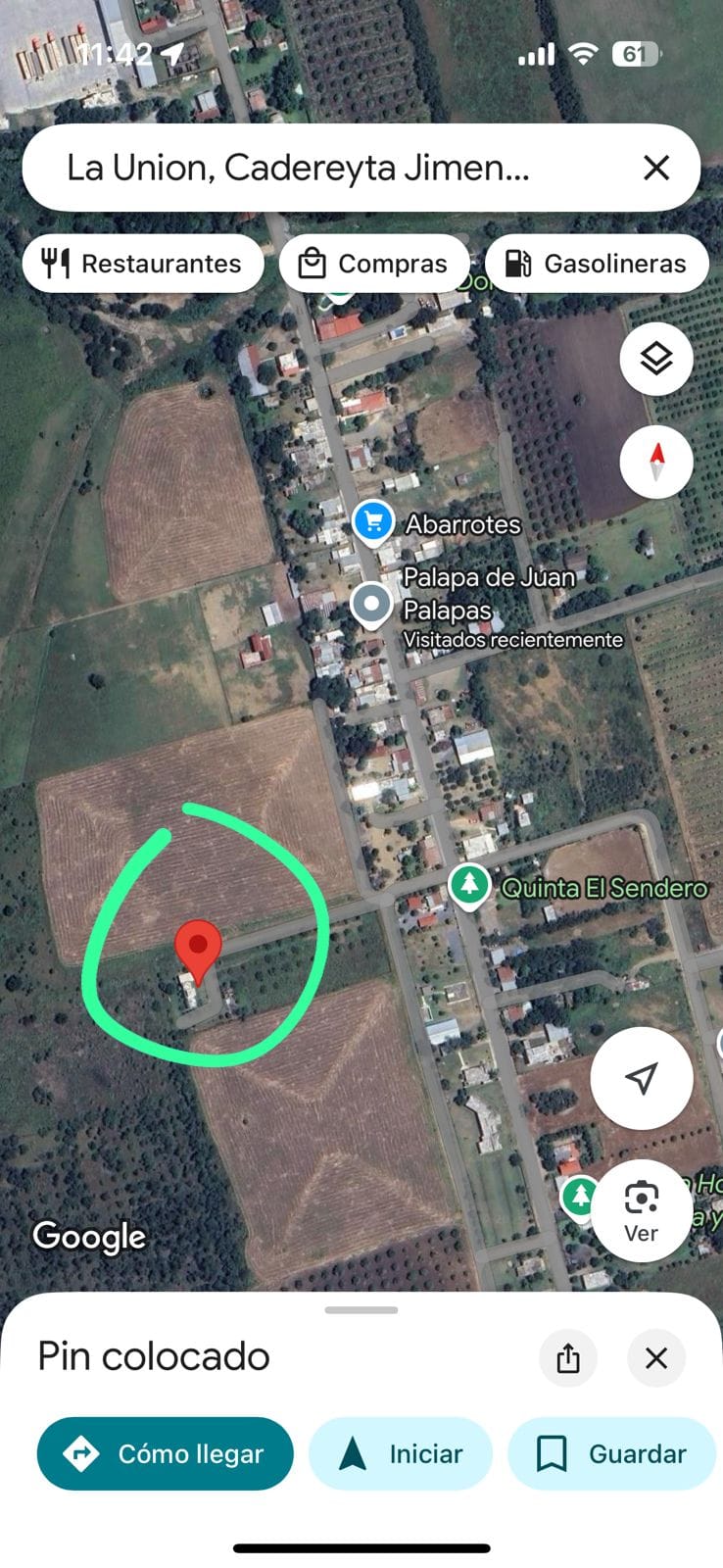Dismiss the Pin colocado panel
Image resolution: width=723 pixels, height=1568 pixels.
655,1357
